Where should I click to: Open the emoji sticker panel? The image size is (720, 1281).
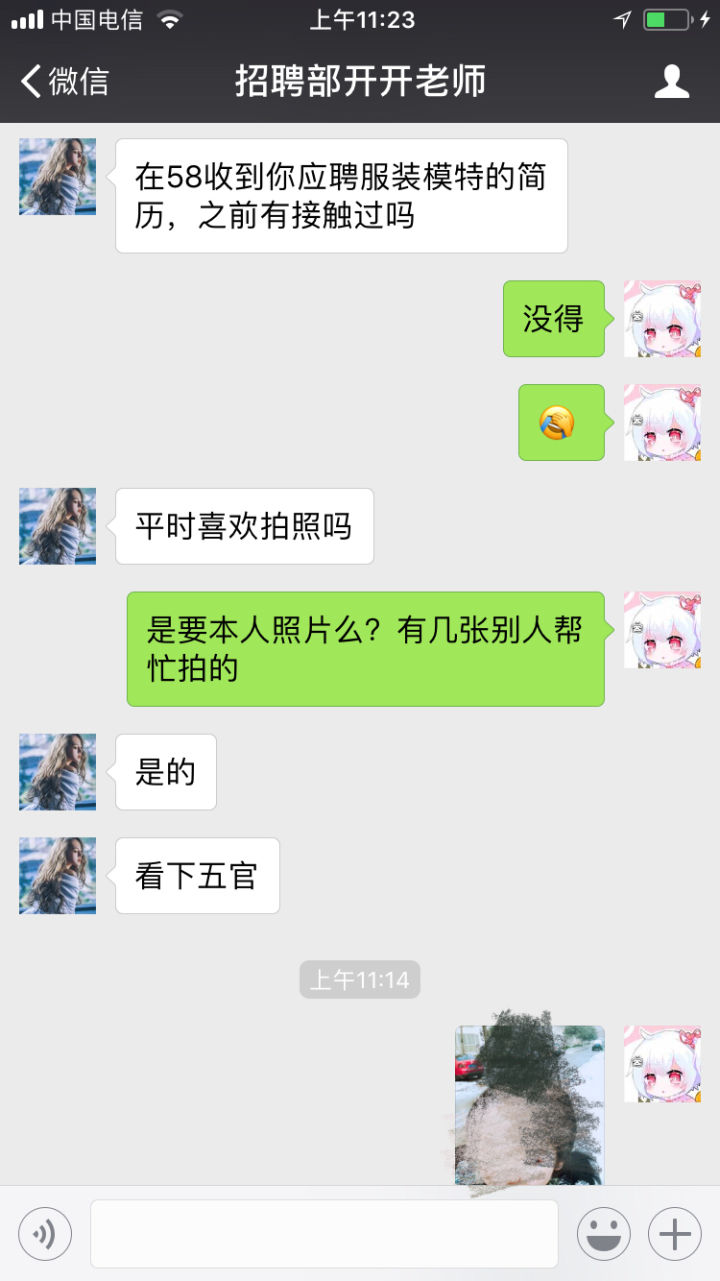(603, 1234)
